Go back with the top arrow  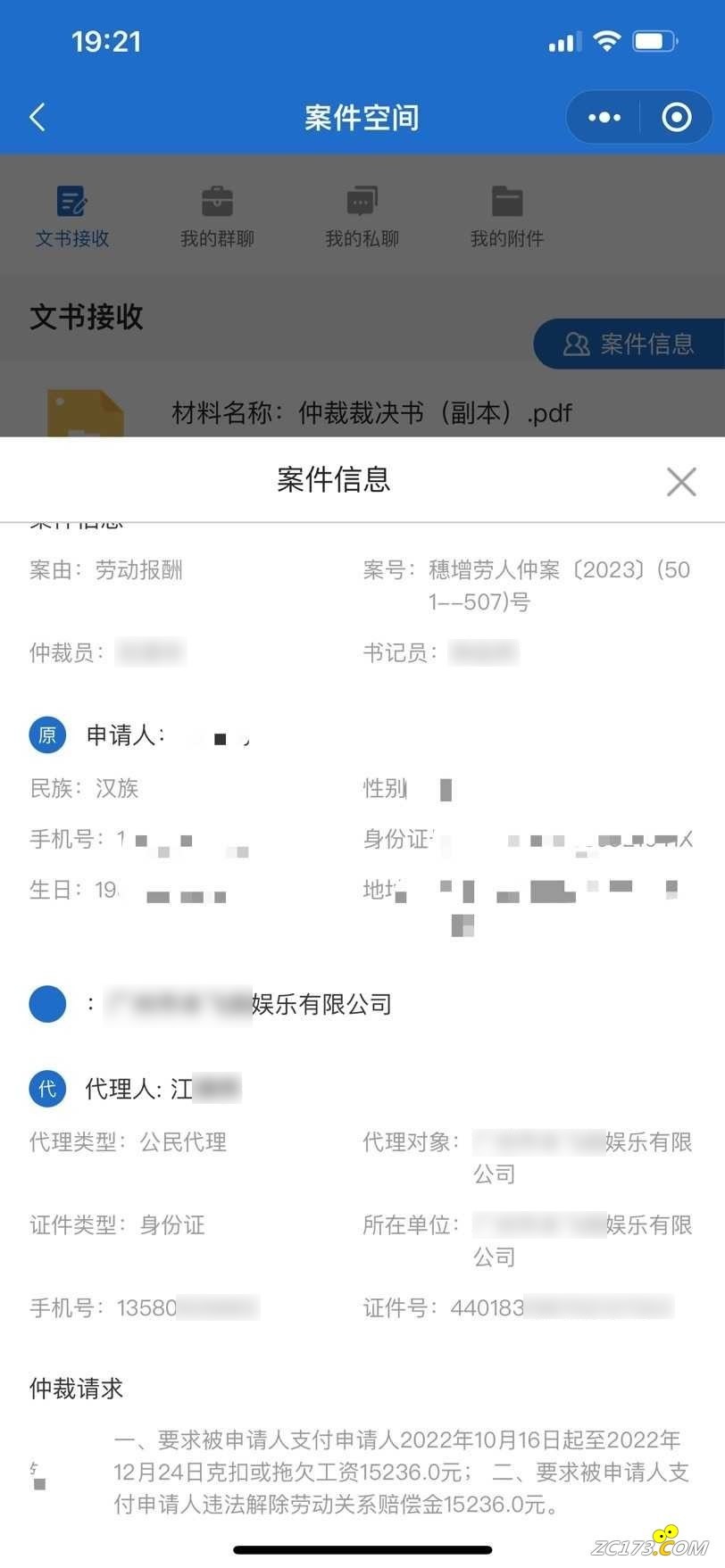[x=37, y=117]
